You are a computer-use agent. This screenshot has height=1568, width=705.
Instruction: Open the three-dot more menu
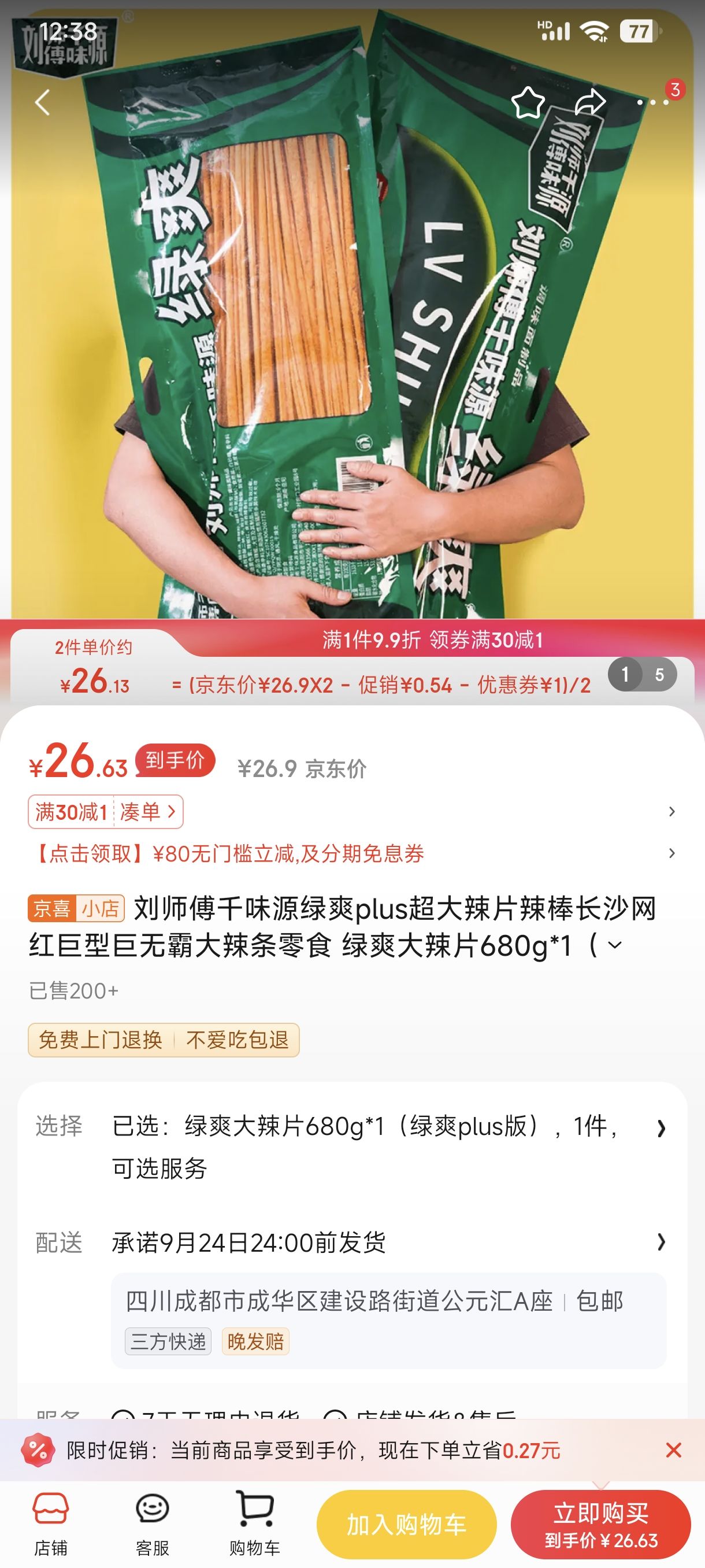[652, 102]
